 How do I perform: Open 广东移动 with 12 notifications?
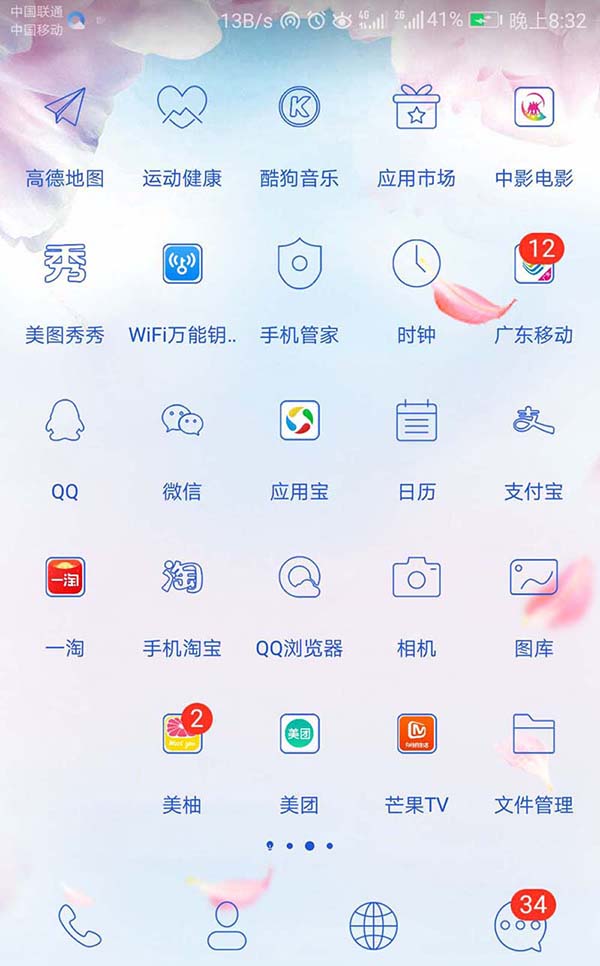coord(534,264)
